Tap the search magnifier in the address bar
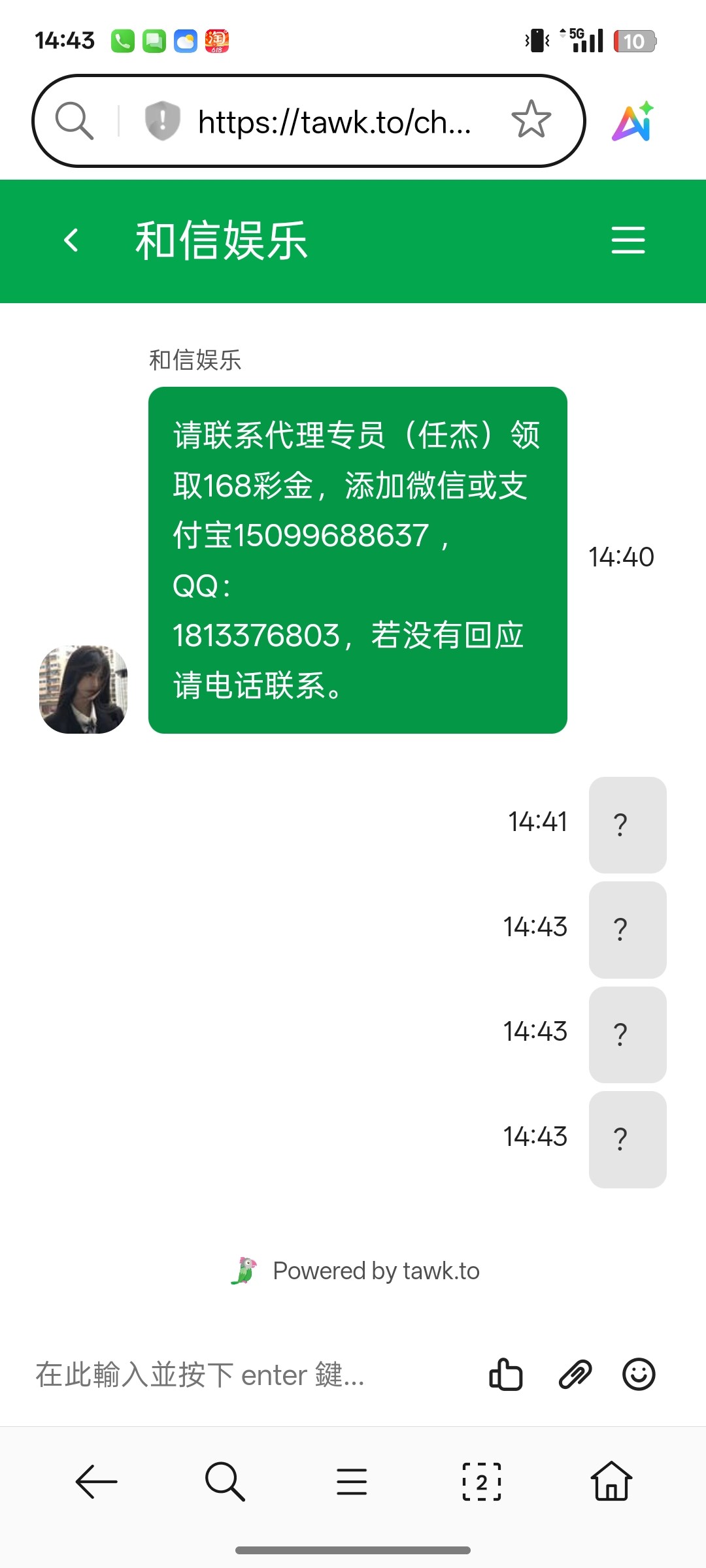 (x=74, y=121)
